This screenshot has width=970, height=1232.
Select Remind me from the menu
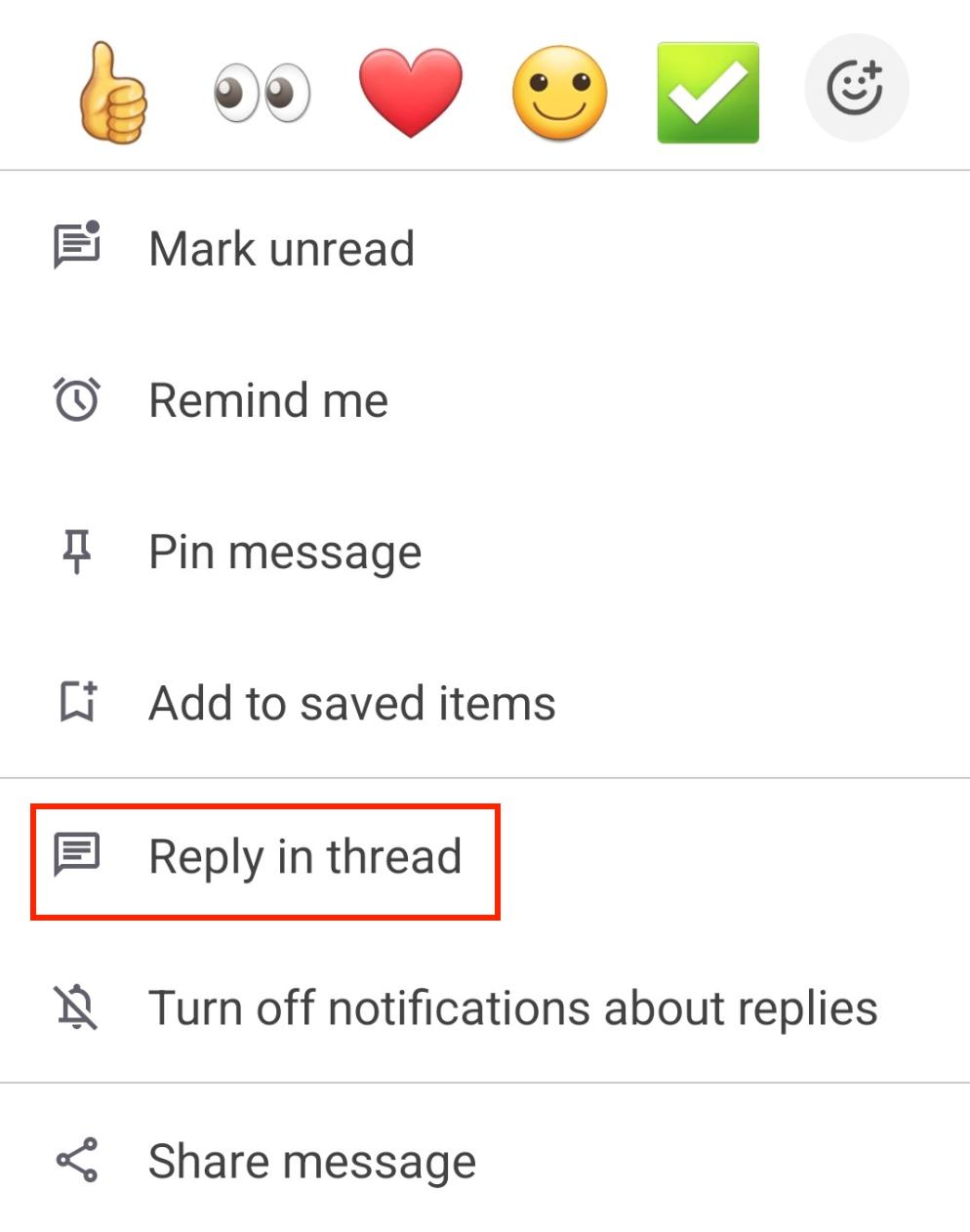pyautogui.click(x=267, y=399)
